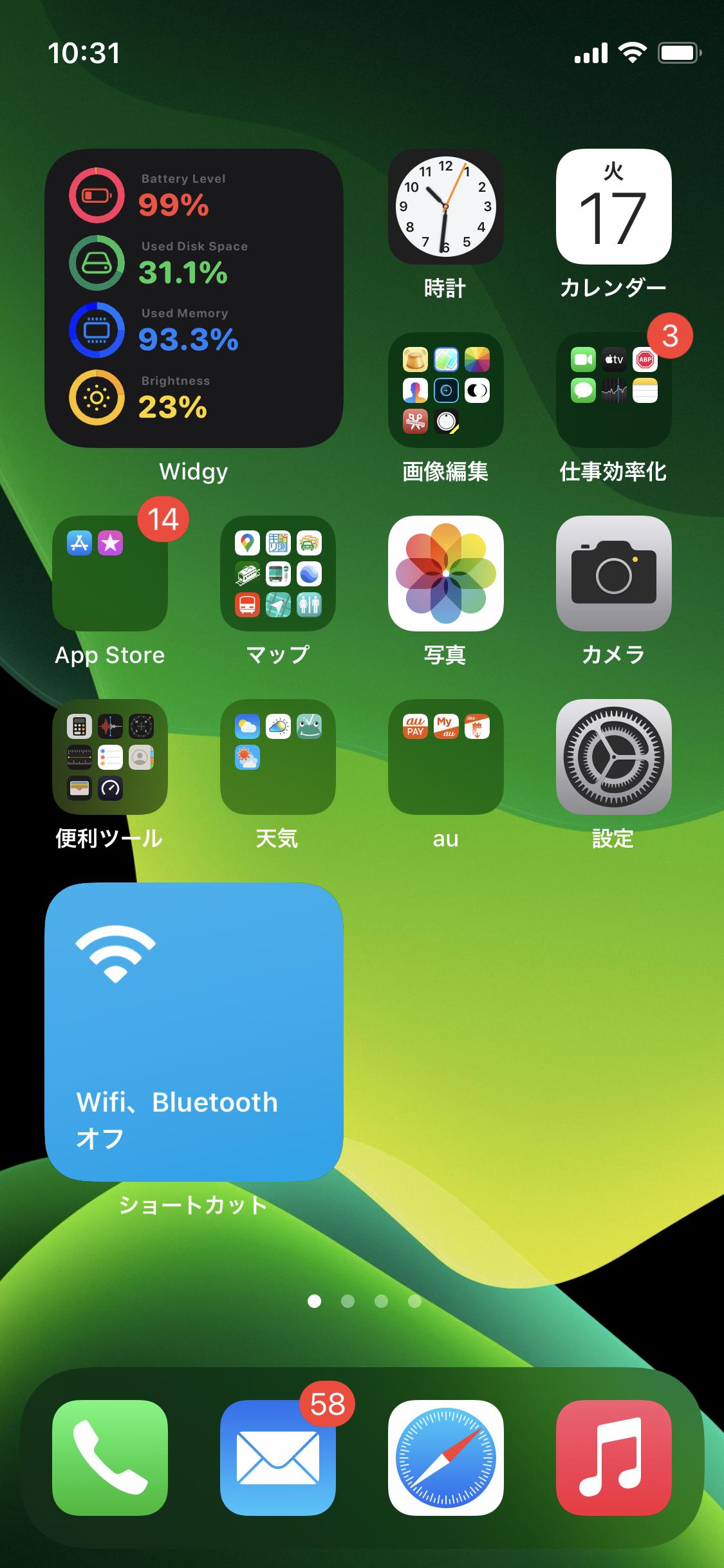
Task: Launch the カメラ camera app
Action: (x=613, y=574)
